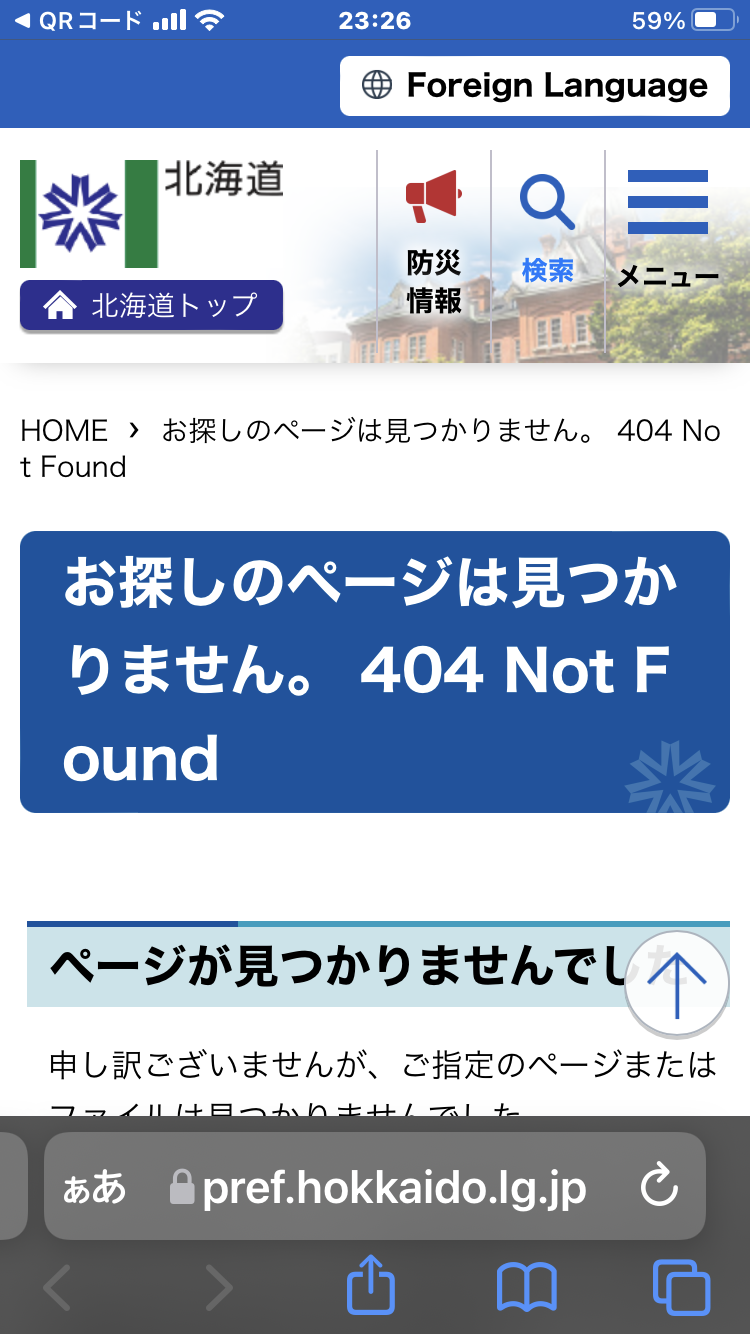Jump back to page top arrow
Viewport: 750px width, 1334px height.
click(678, 983)
